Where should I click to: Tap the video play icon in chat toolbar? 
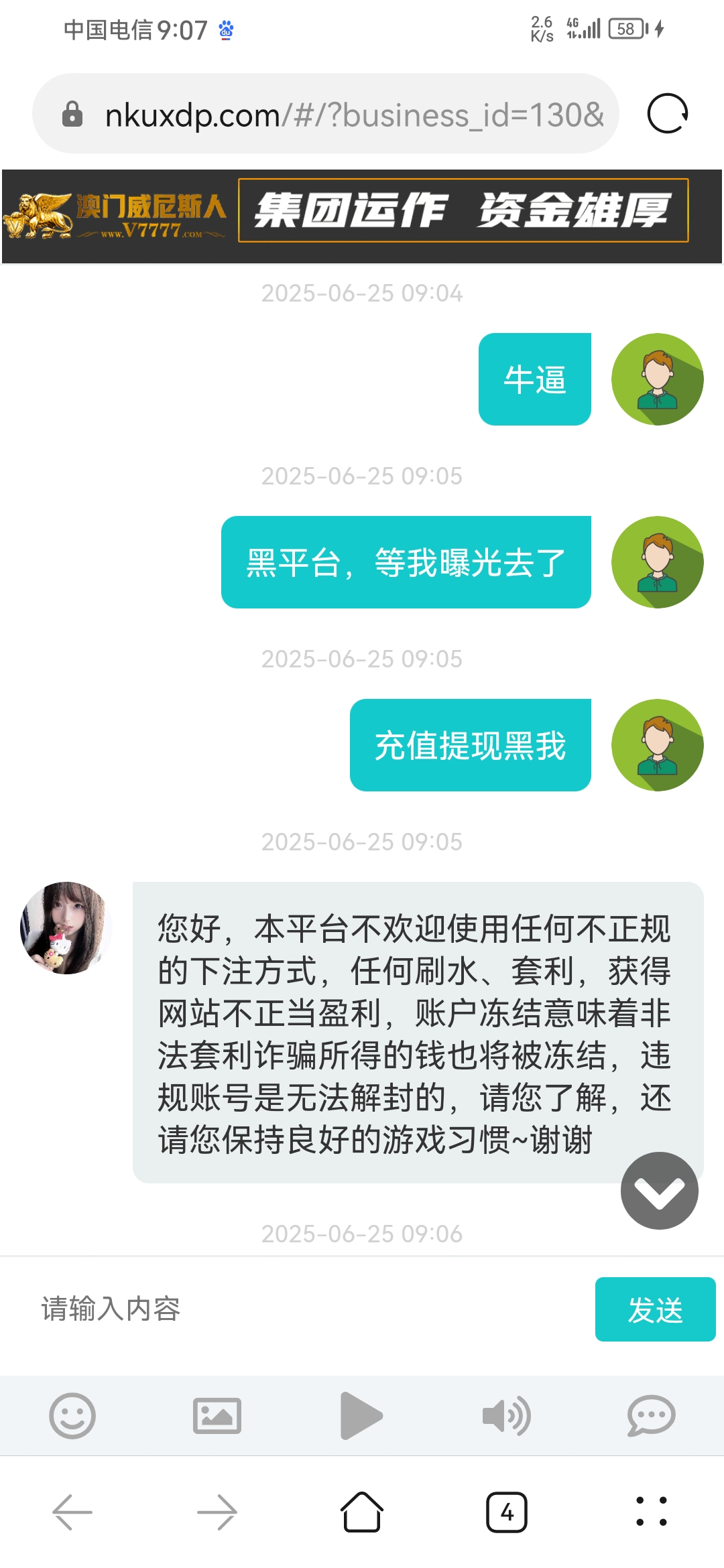361,1416
